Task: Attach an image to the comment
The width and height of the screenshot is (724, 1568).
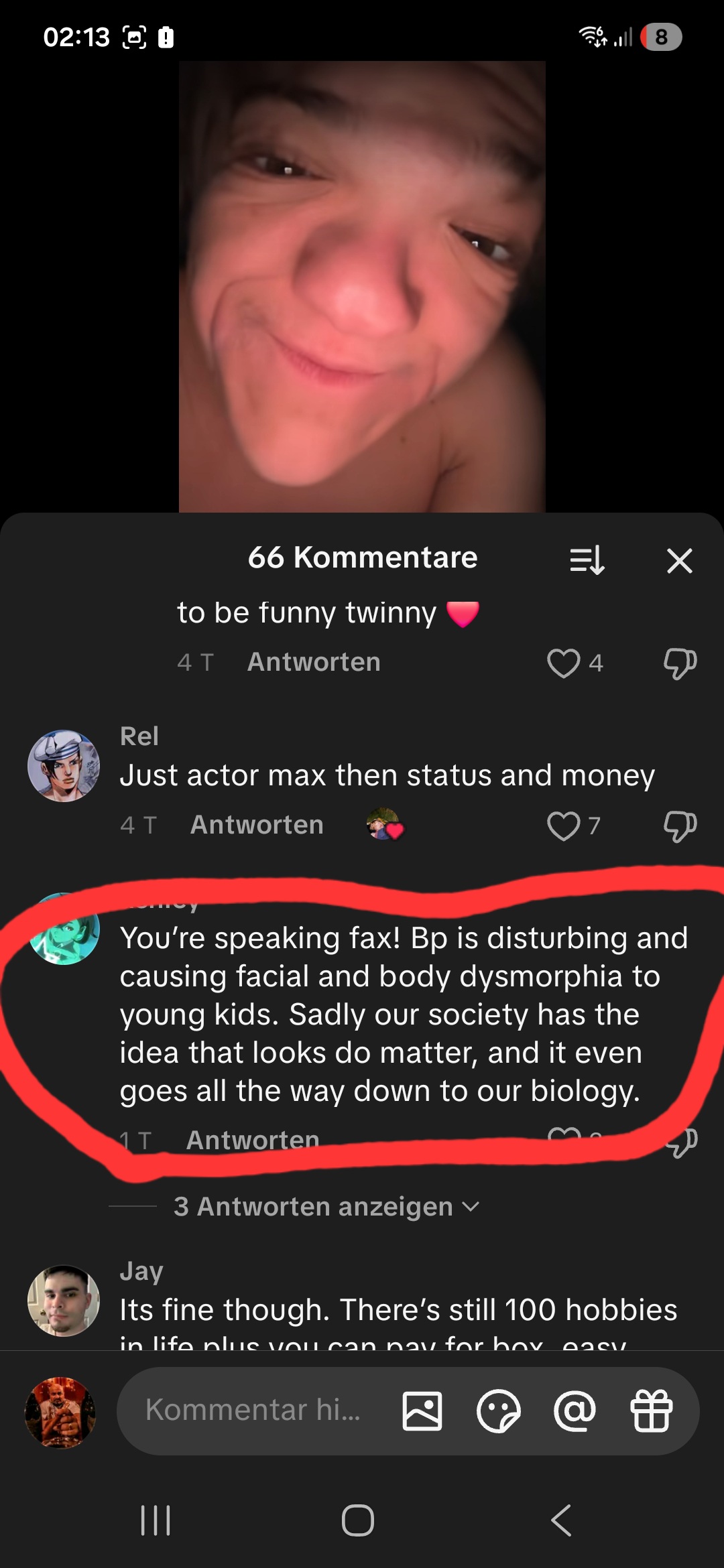Action: 422,1411
